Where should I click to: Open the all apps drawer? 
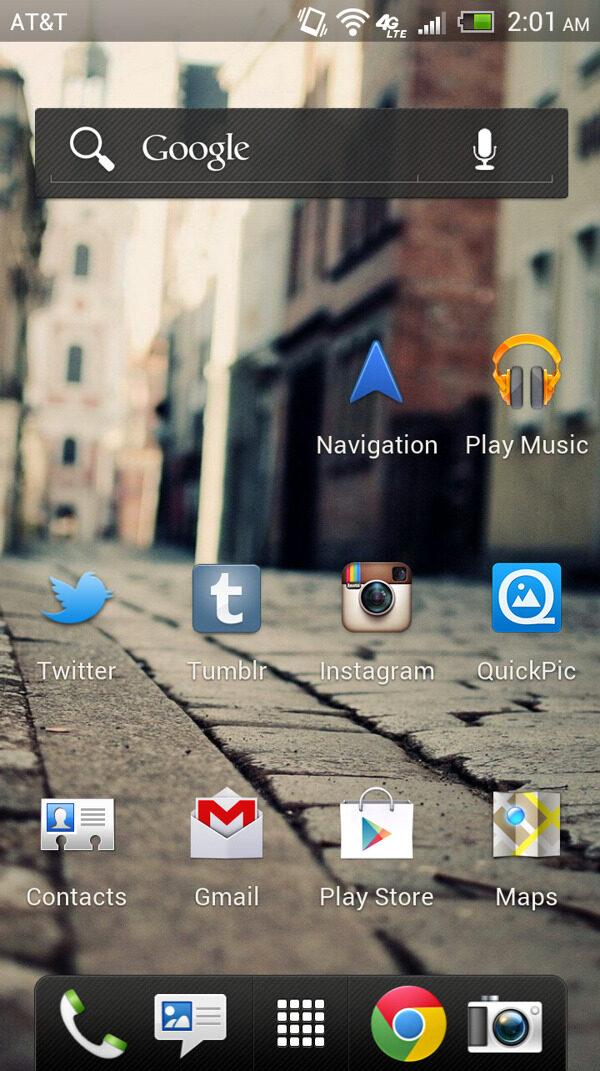coord(301,1024)
